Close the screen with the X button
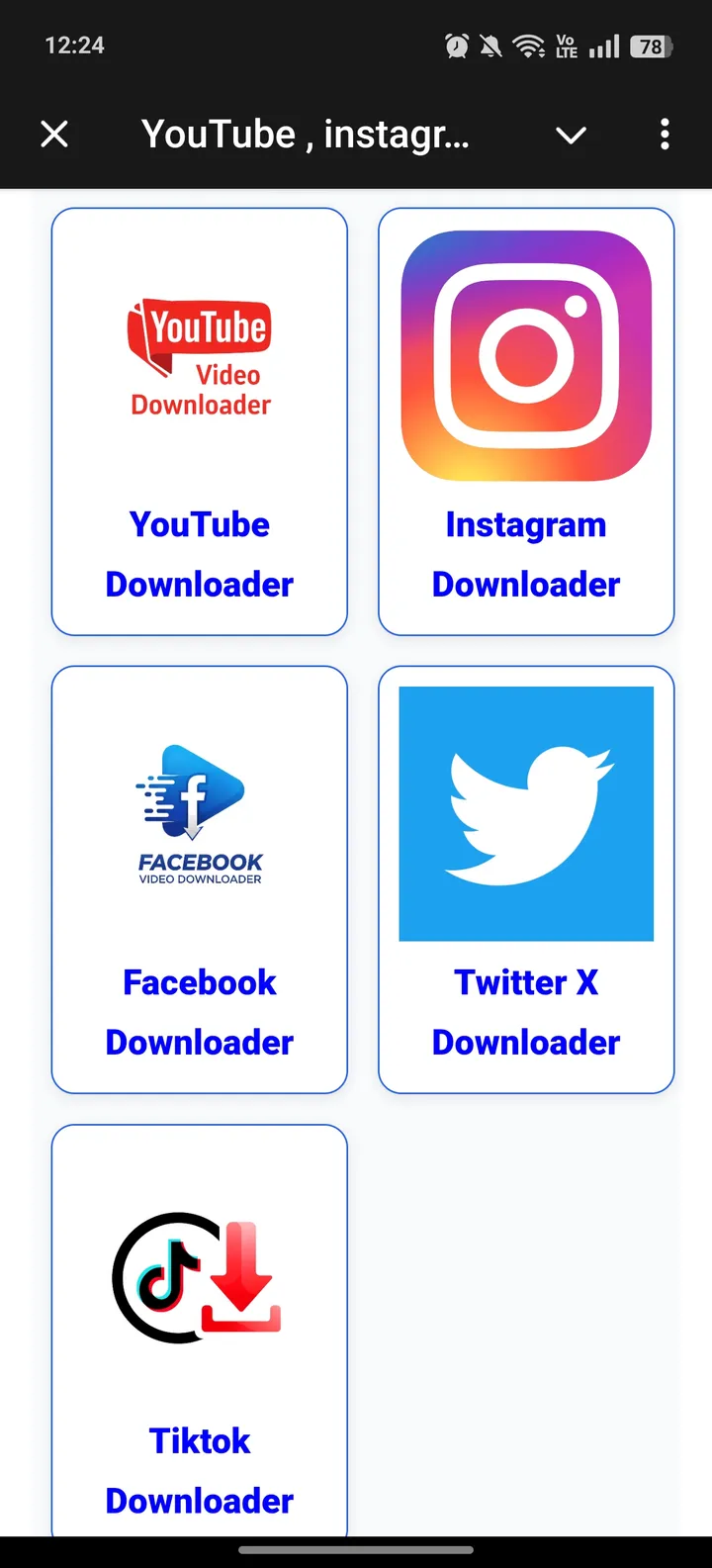 [x=54, y=135]
